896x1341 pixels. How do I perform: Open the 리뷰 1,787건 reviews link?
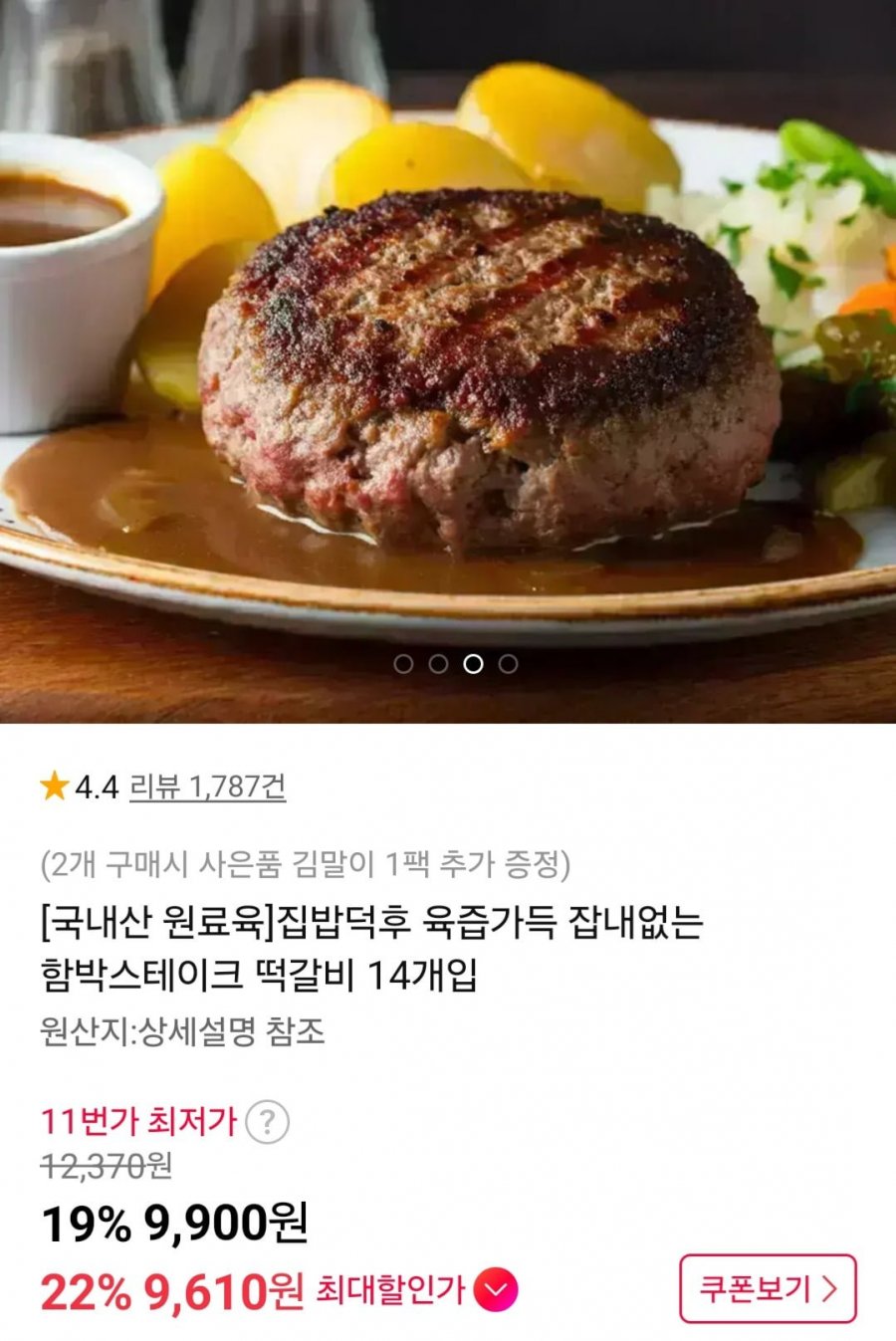[207, 787]
